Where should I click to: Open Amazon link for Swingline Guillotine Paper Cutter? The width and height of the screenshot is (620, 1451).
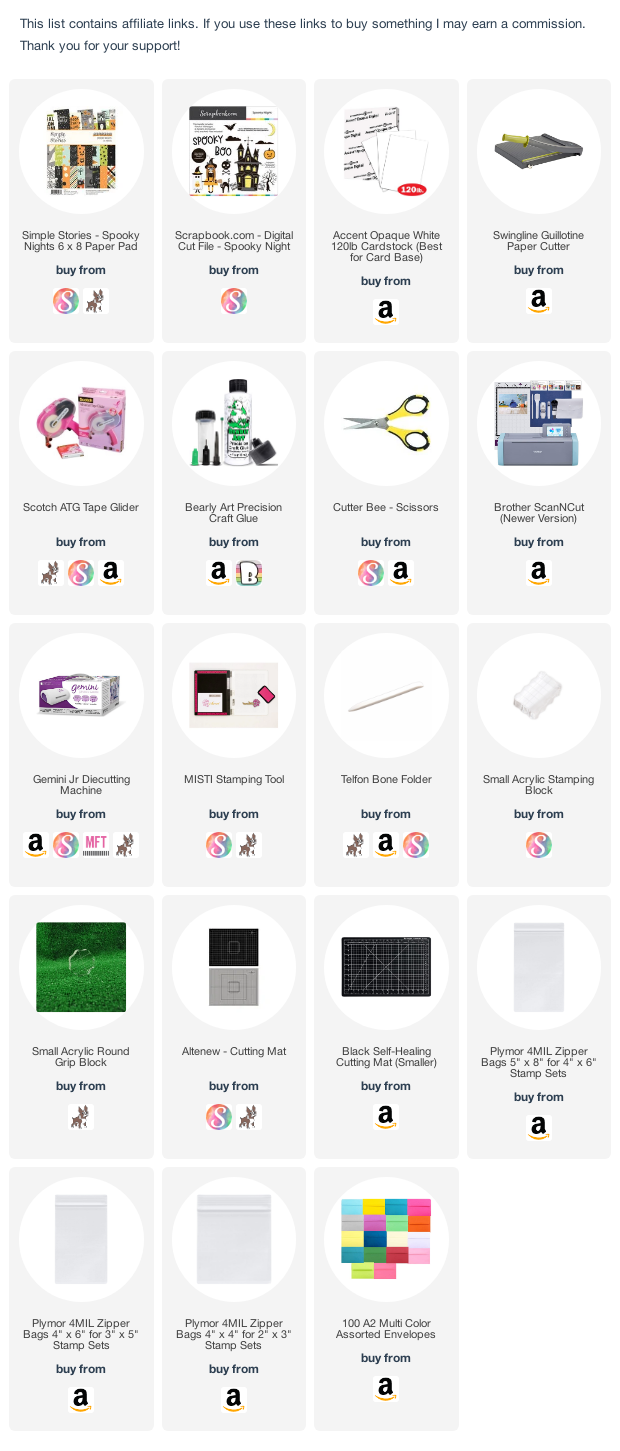coord(539,300)
